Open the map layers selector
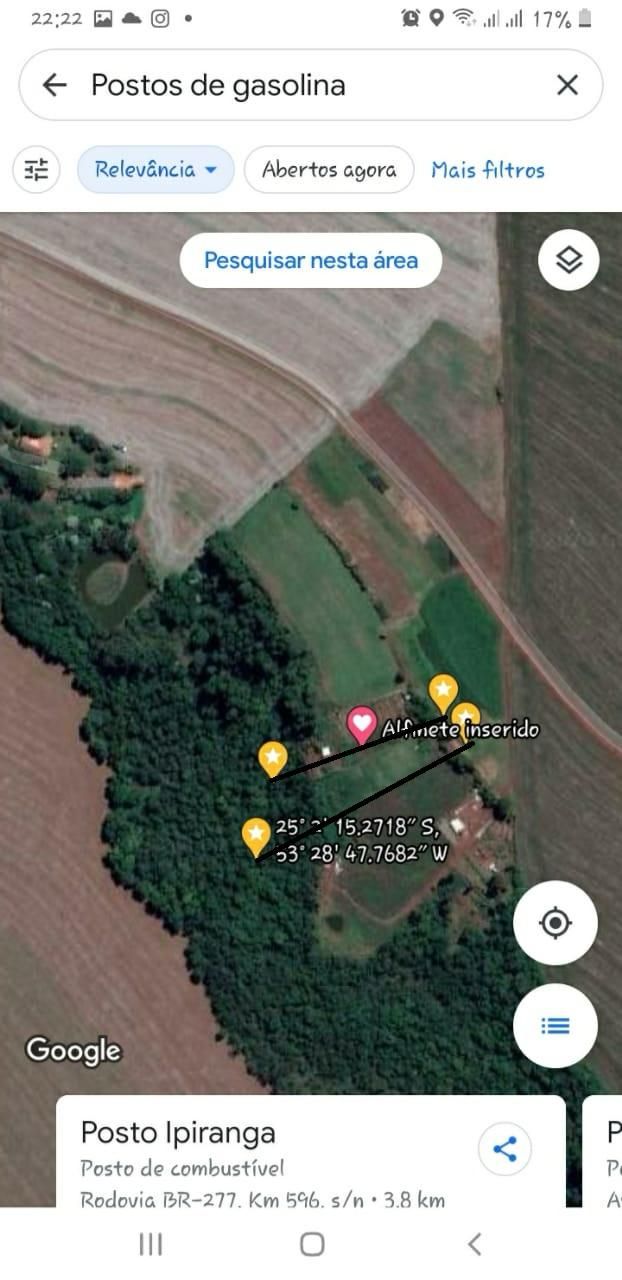The height and width of the screenshot is (1280, 622). (x=568, y=260)
